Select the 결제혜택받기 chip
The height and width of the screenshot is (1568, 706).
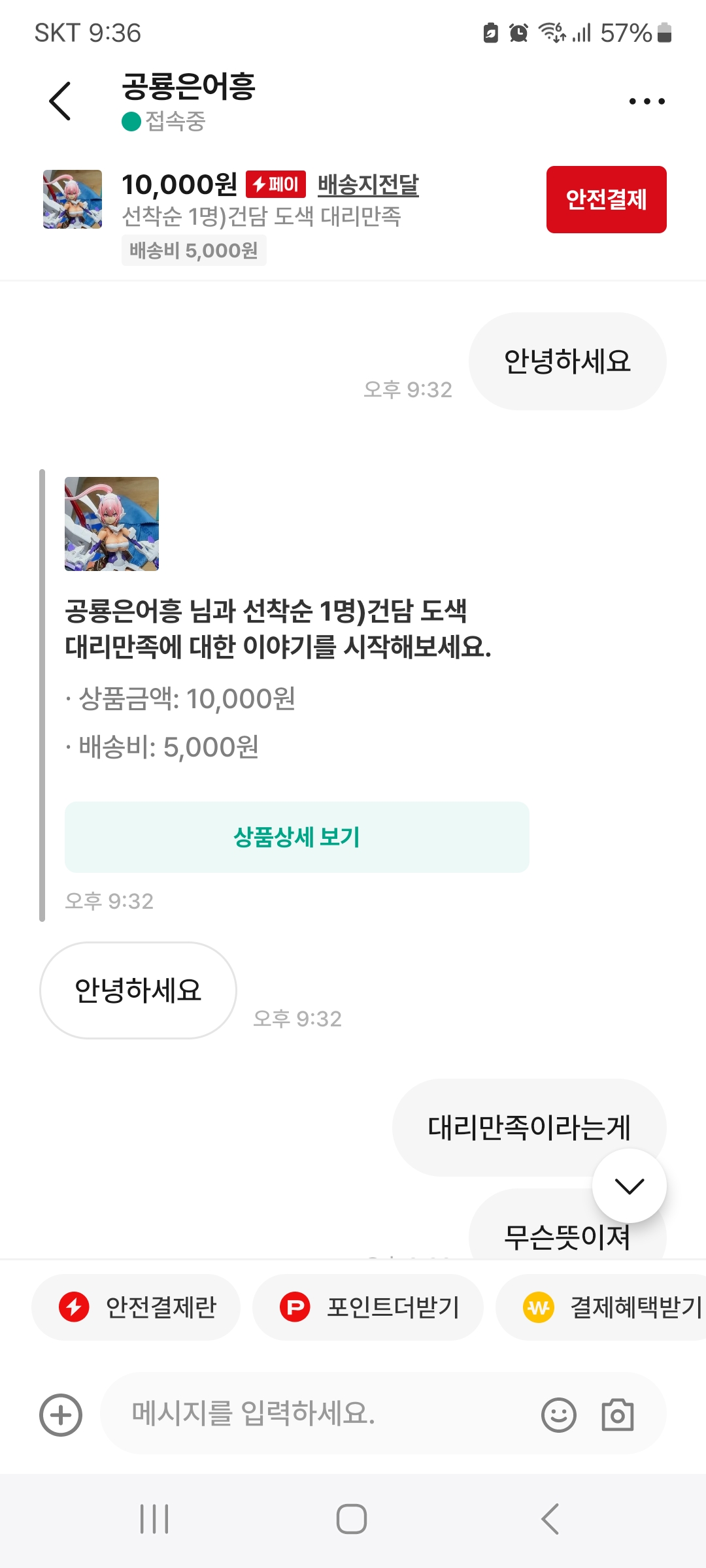click(601, 1307)
